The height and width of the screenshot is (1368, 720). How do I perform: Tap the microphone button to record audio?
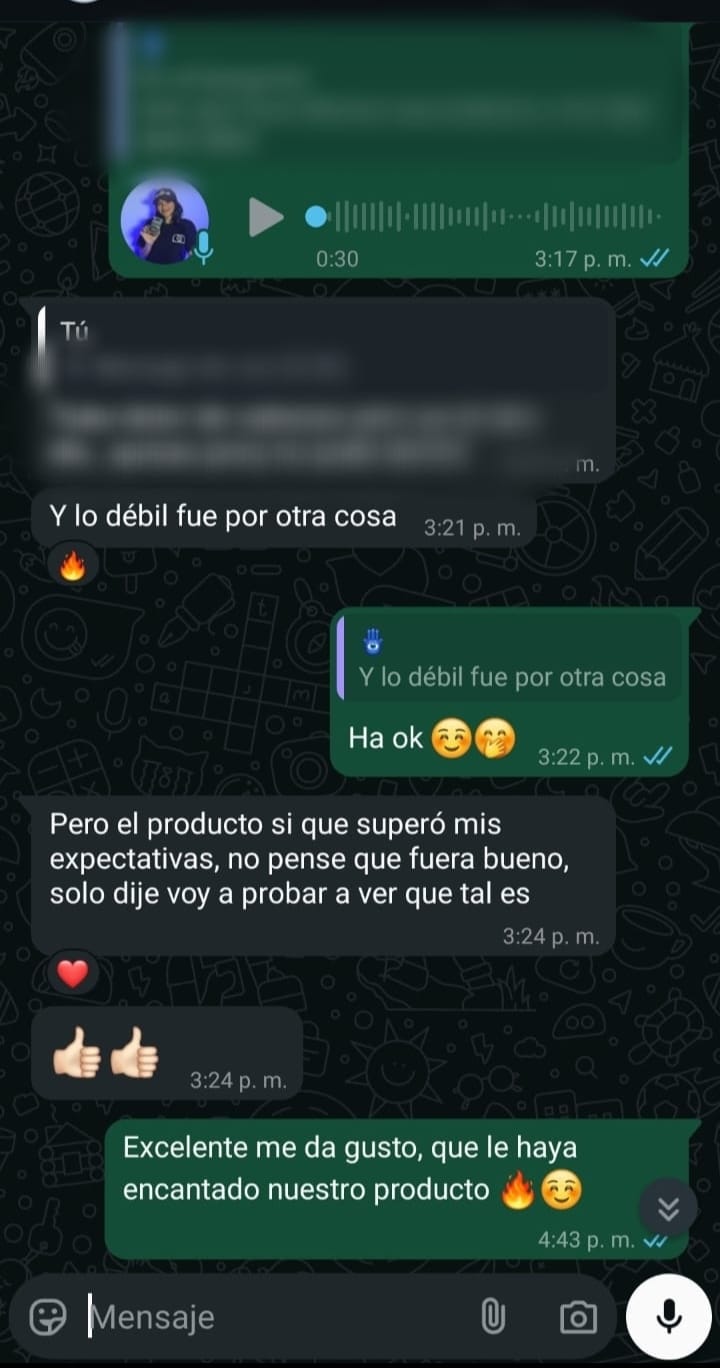coord(668,1315)
